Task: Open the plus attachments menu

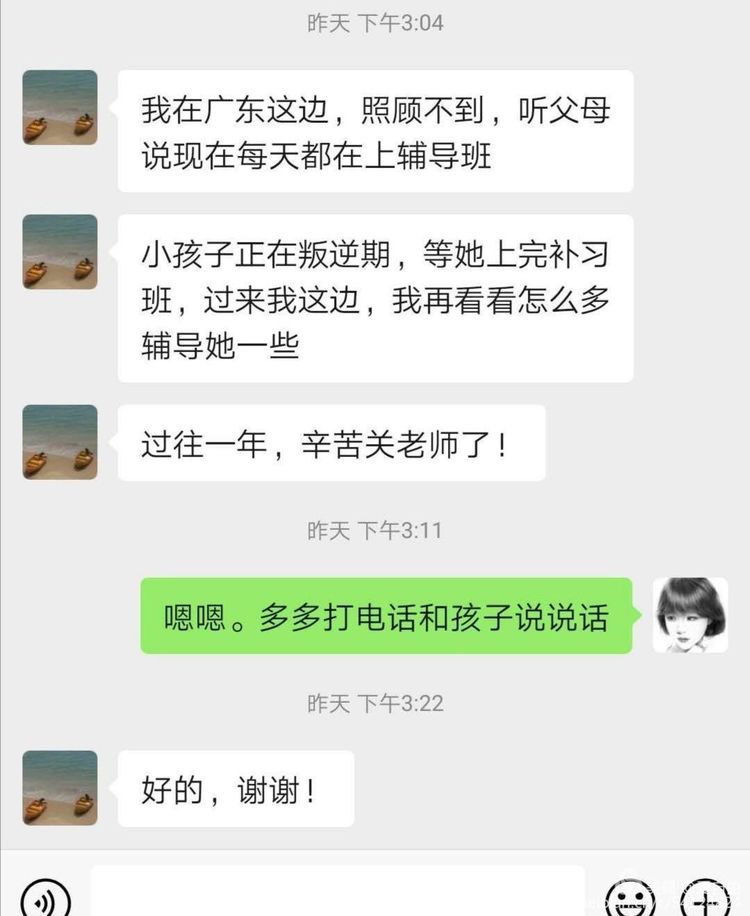Action: pos(707,897)
